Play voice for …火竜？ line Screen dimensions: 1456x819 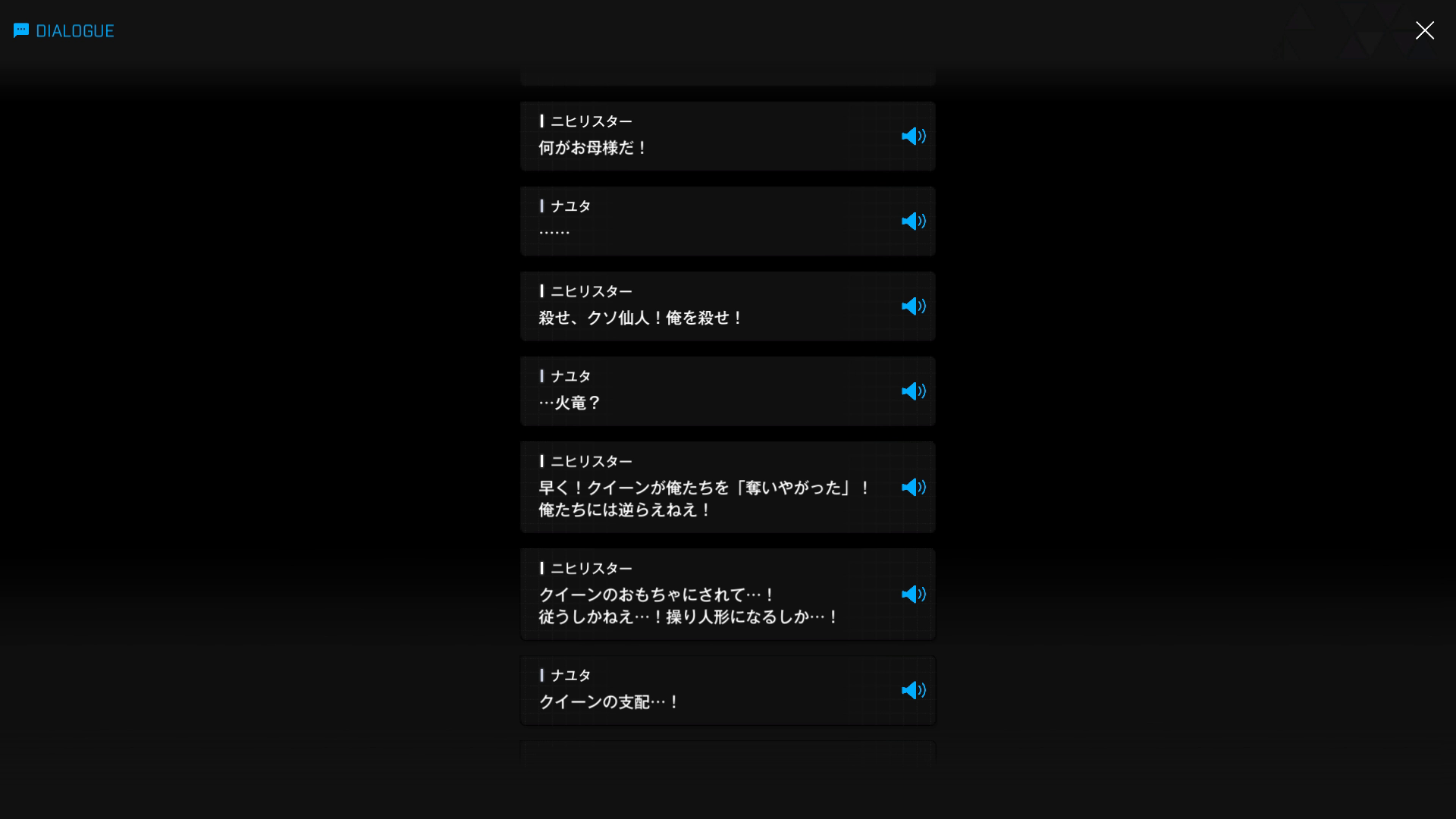pos(913,391)
